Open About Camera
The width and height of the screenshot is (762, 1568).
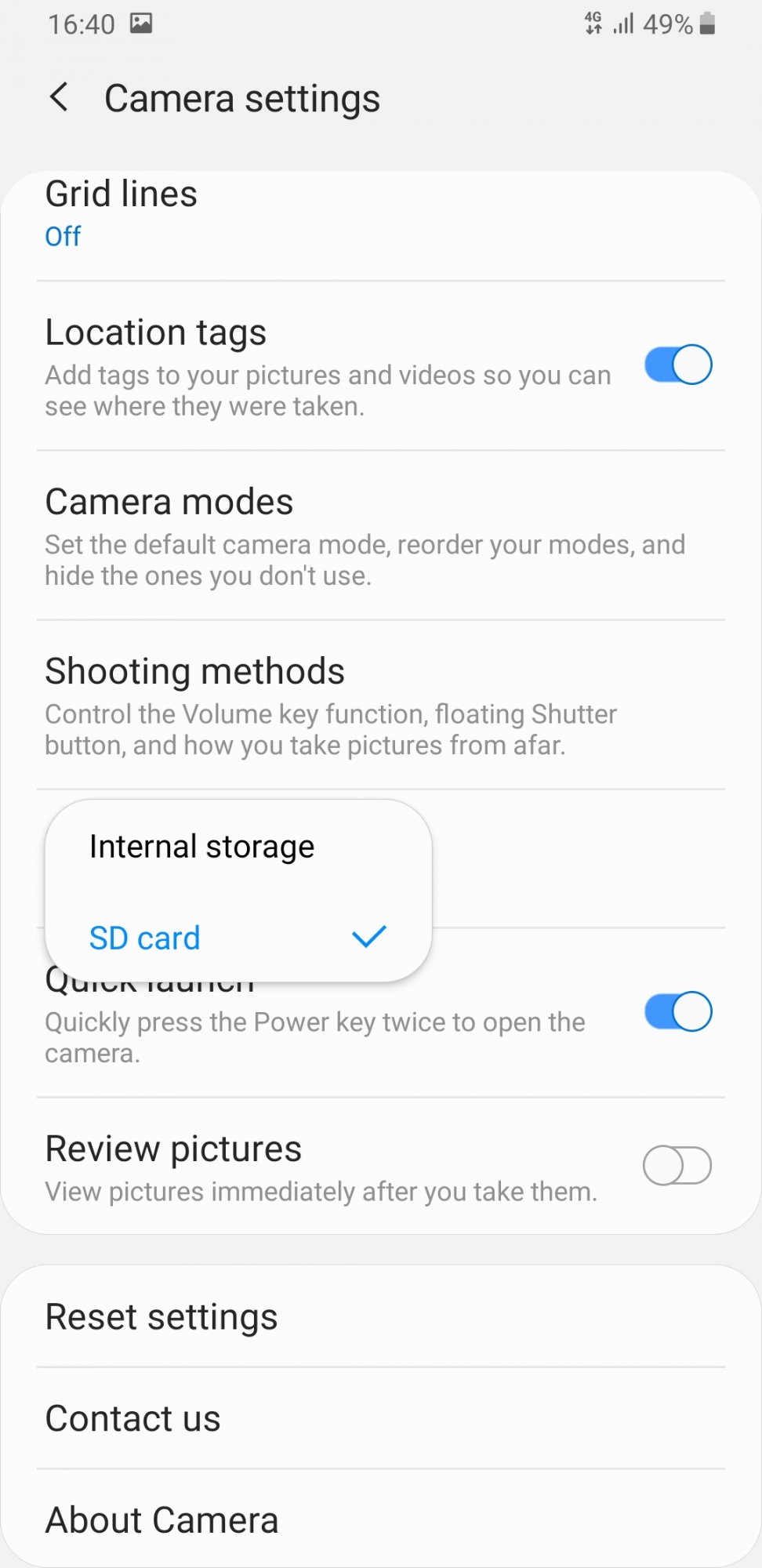click(x=381, y=1519)
